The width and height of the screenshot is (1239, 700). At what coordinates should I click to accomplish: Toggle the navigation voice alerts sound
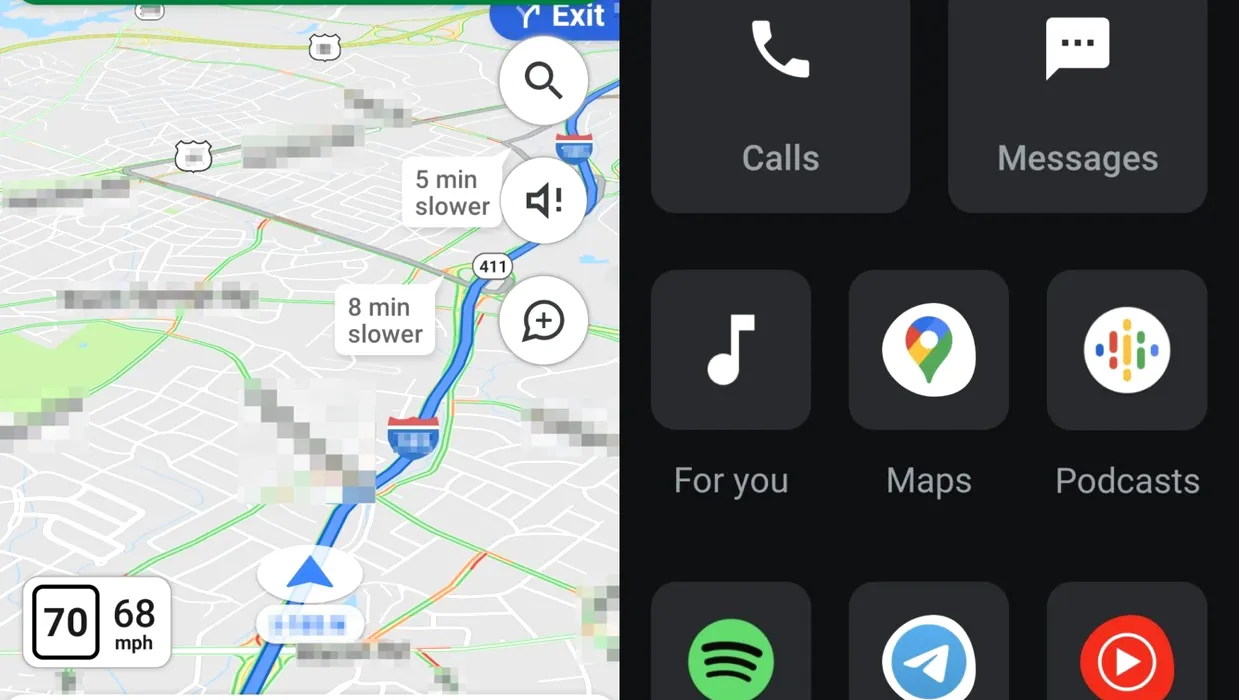pos(543,201)
